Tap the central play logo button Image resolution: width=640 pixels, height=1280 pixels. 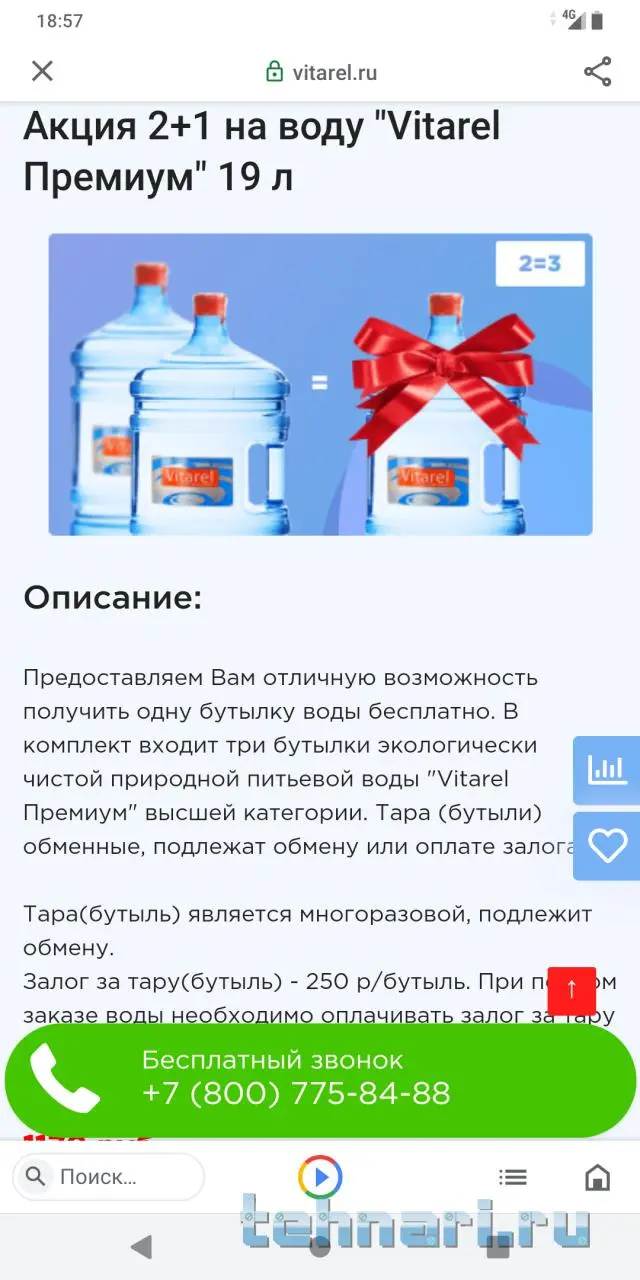coord(320,1177)
